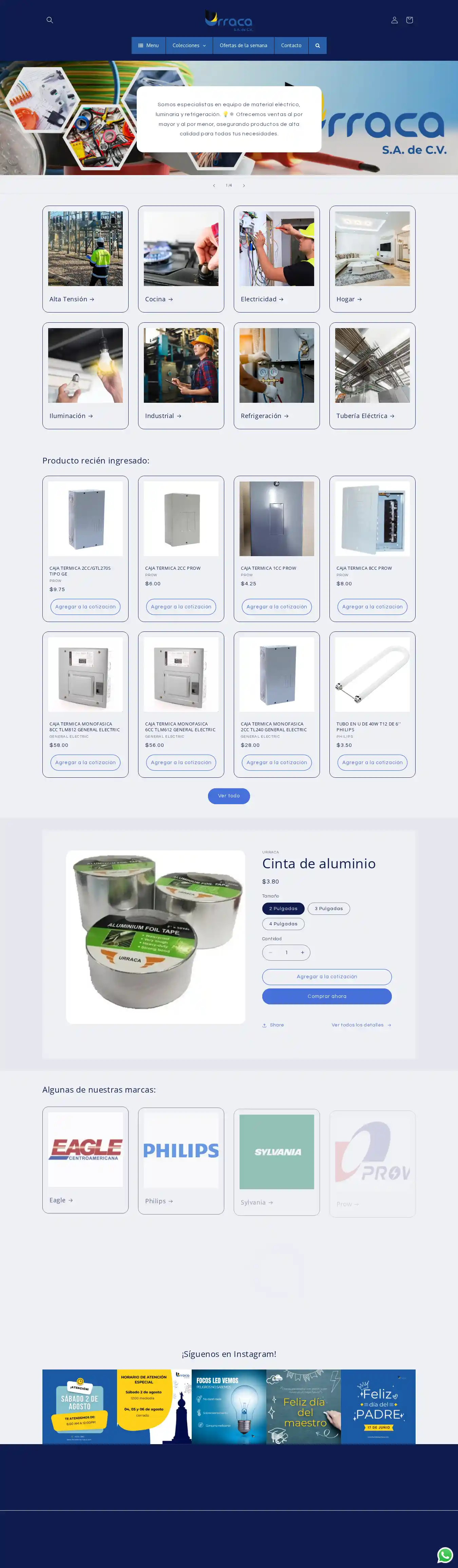Open the Philips brand collection

click(159, 1201)
